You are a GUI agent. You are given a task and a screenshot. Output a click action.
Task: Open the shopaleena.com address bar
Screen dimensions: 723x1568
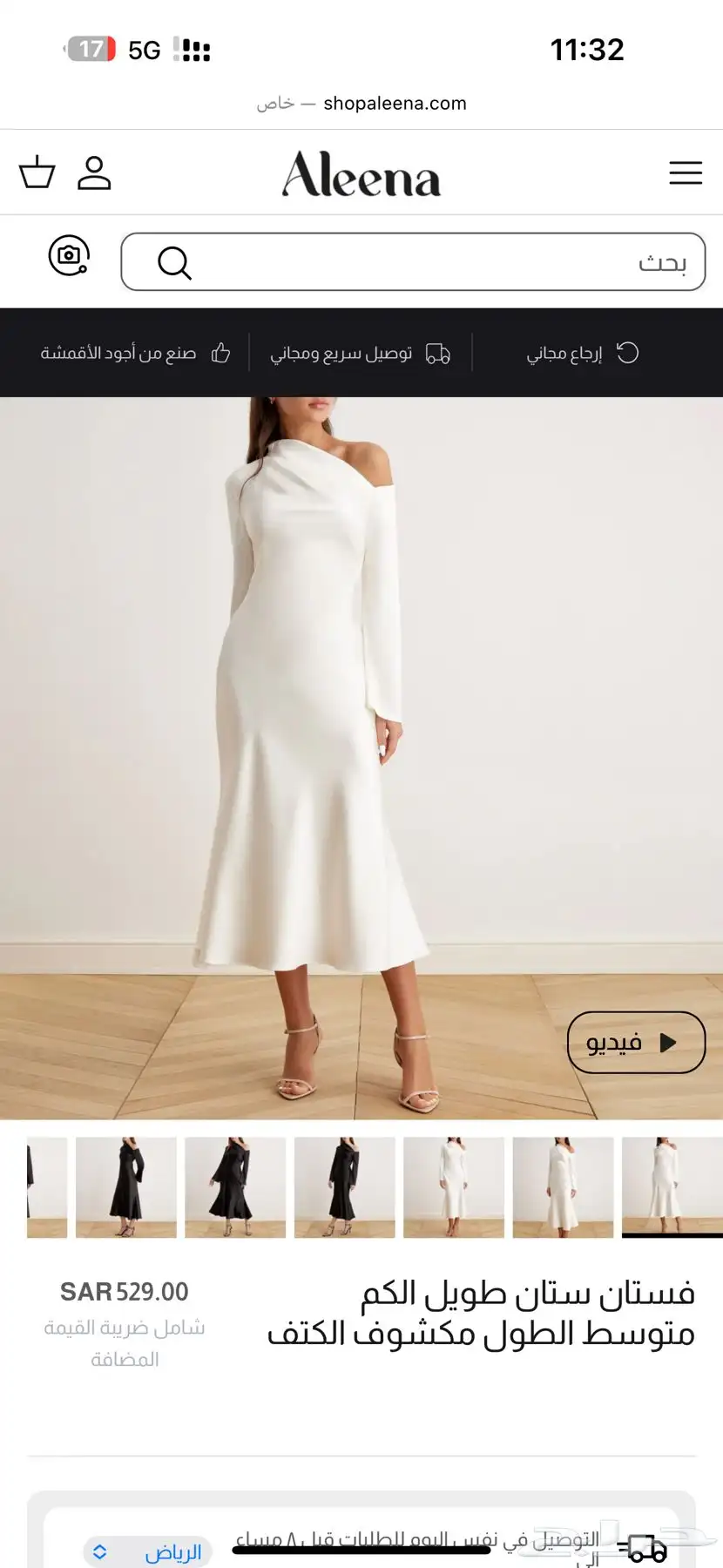(x=361, y=104)
